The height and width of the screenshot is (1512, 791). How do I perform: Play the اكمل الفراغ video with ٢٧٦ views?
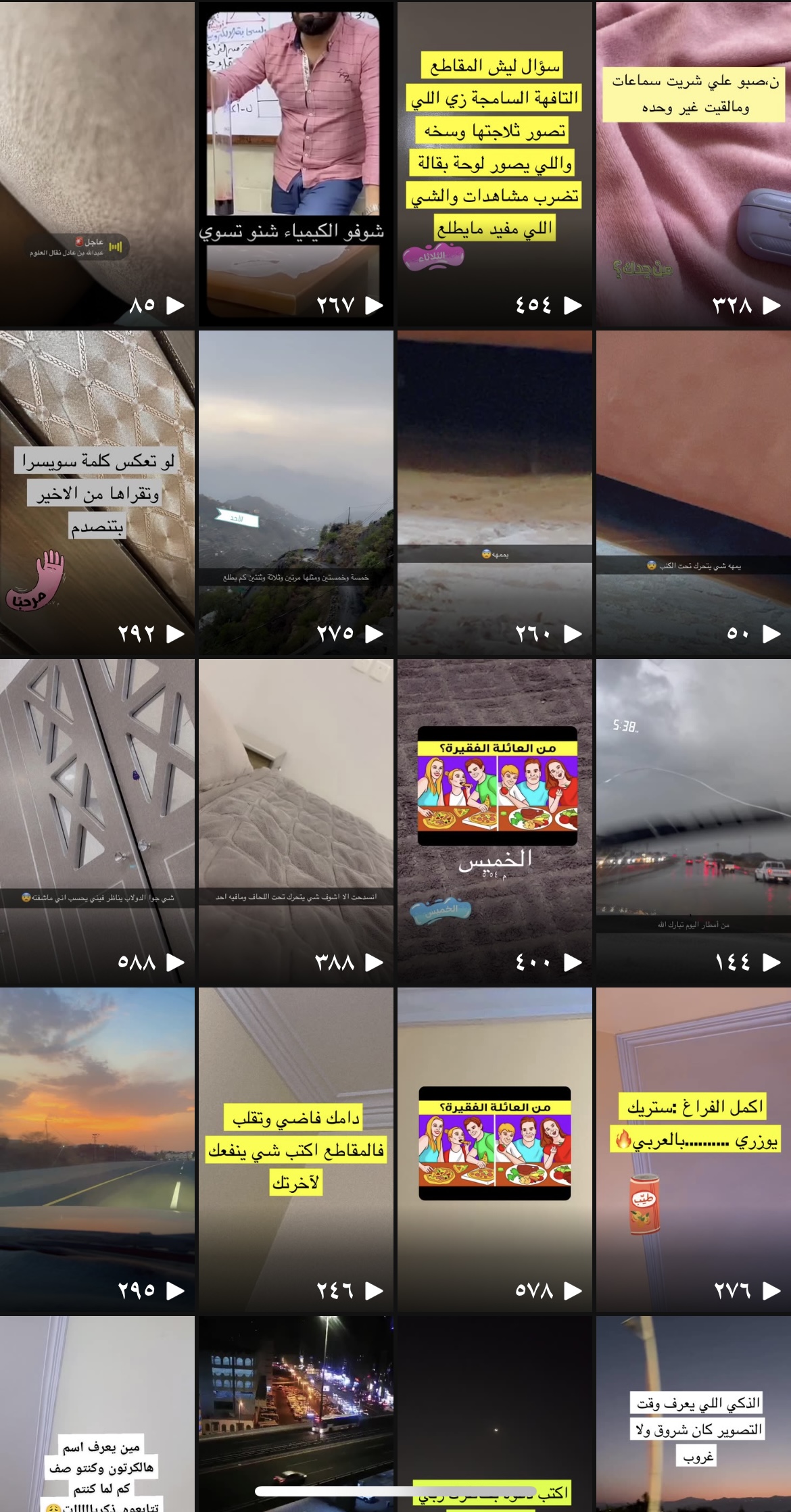click(x=693, y=1149)
